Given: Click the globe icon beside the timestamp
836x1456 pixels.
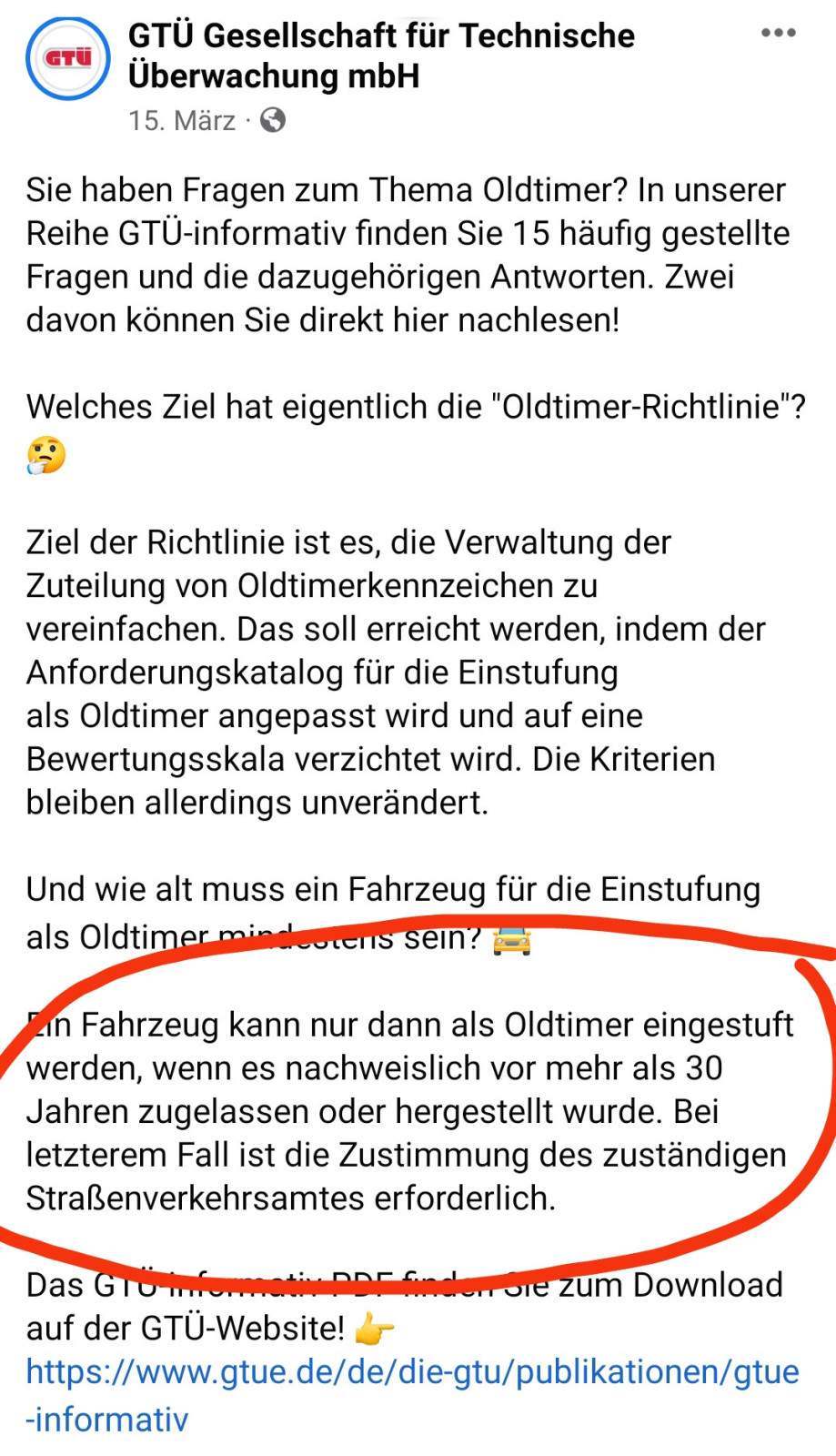Looking at the screenshot, I should coord(270,118).
